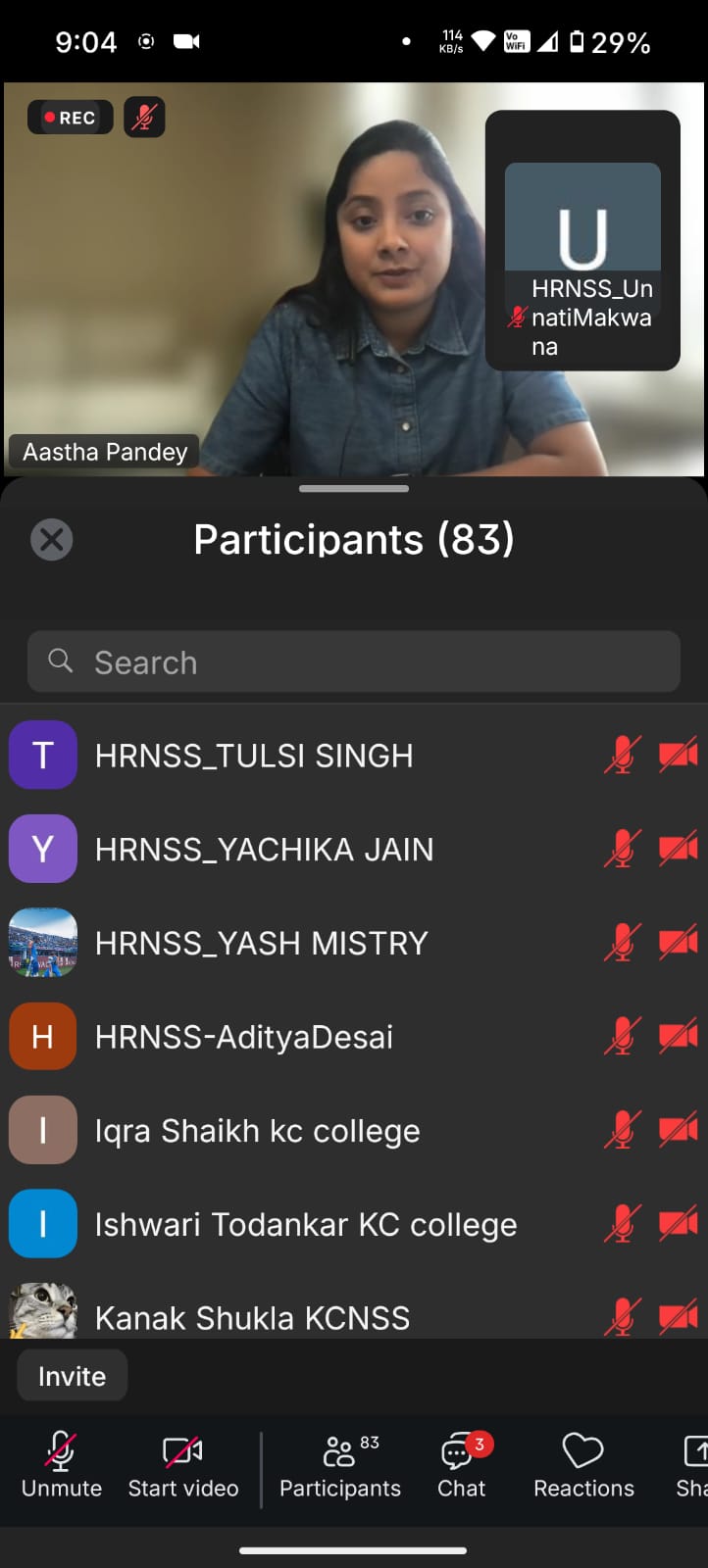
Task: Select HRNSS_YASH MISTRY in the list
Action: click(261, 943)
